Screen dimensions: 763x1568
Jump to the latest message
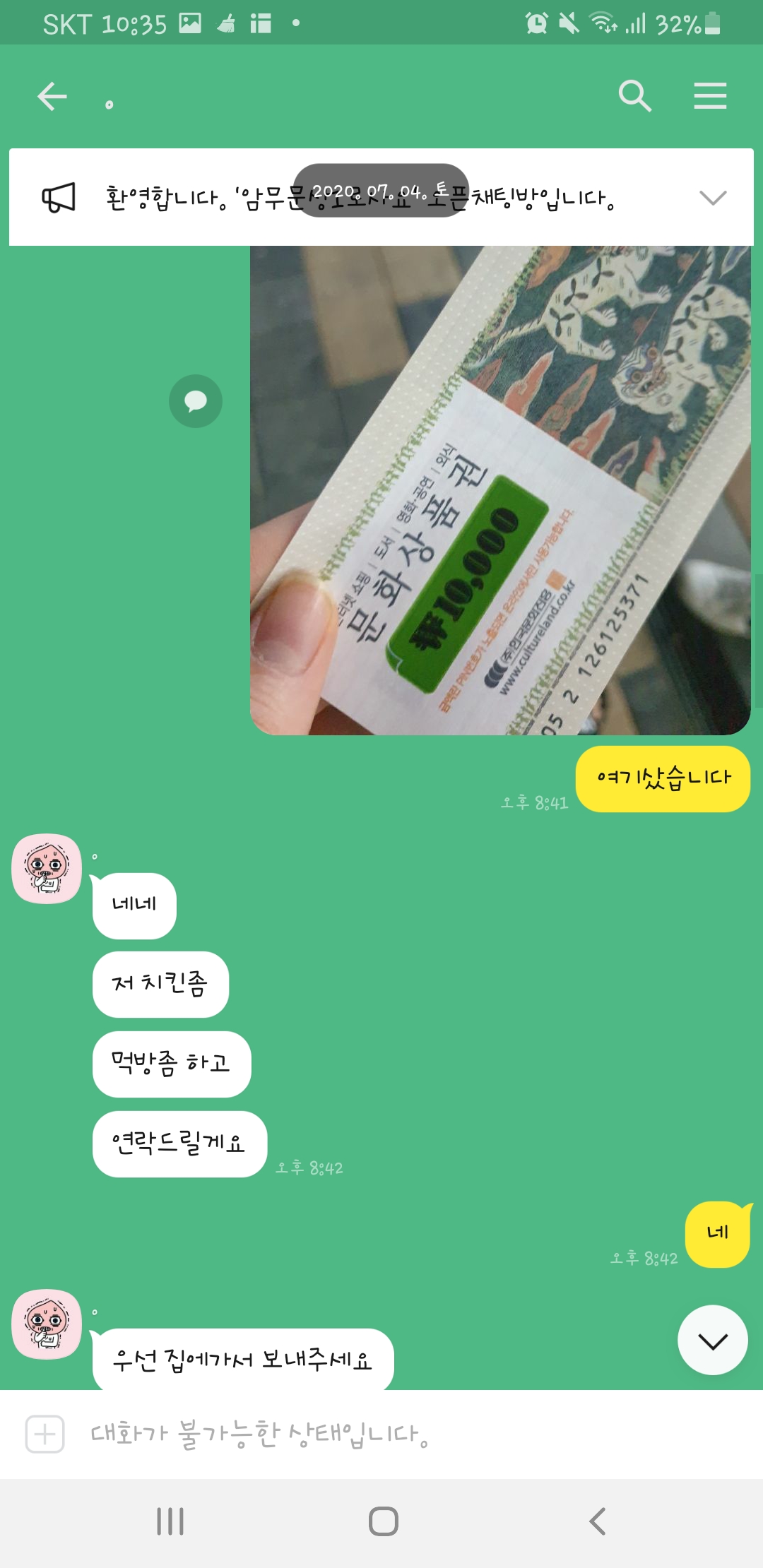(712, 1340)
